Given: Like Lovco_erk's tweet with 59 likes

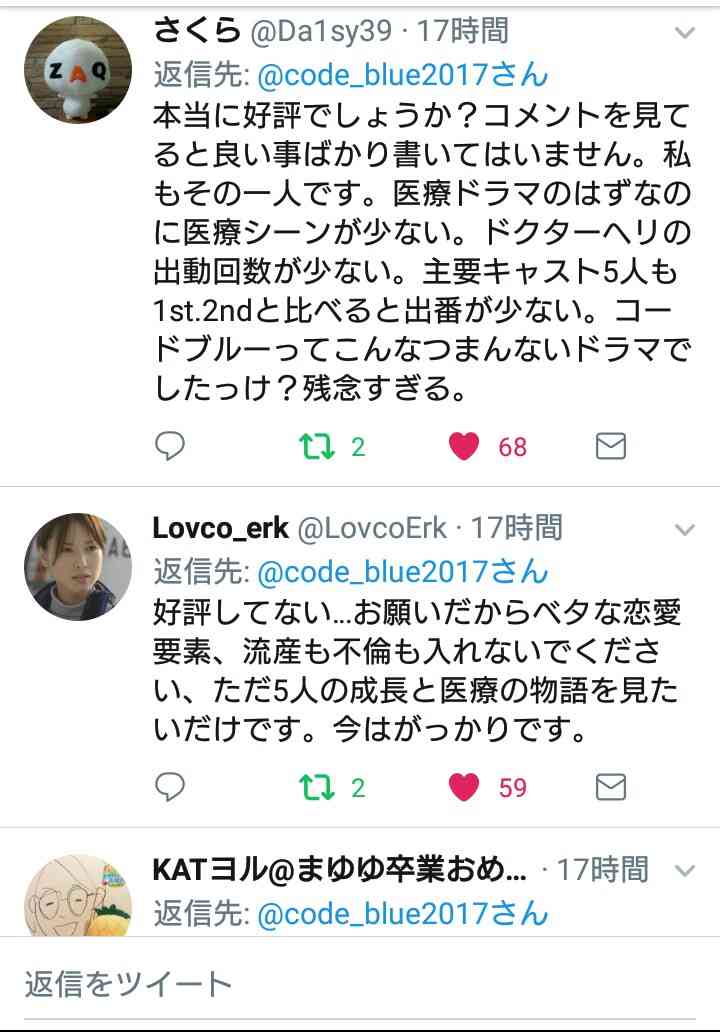Looking at the screenshot, I should [x=464, y=788].
